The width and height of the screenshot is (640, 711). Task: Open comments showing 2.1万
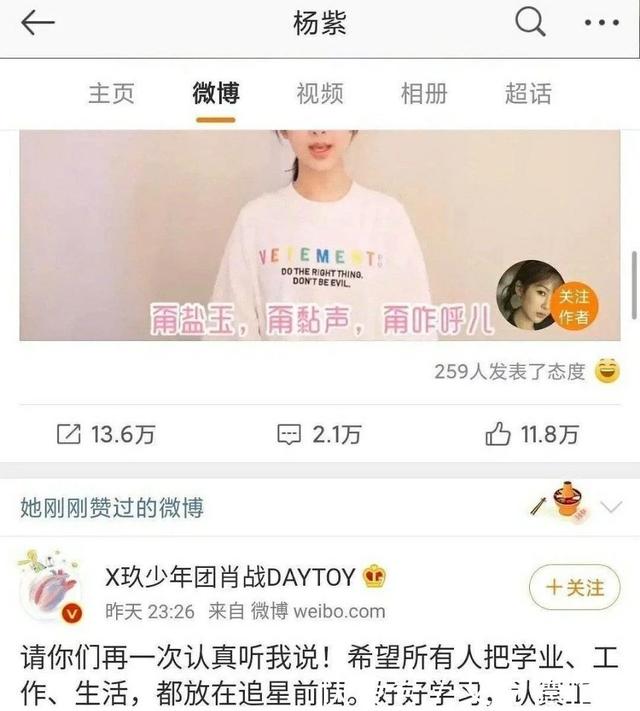pos(319,434)
